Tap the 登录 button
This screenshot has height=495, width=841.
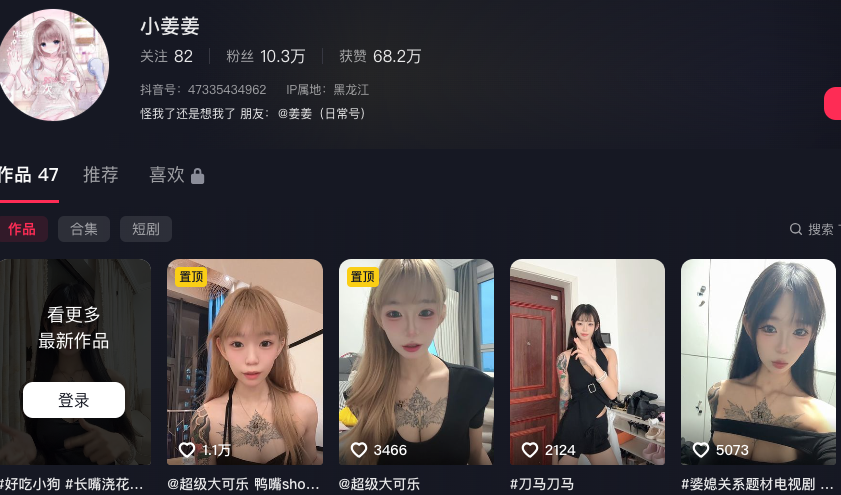pos(74,400)
